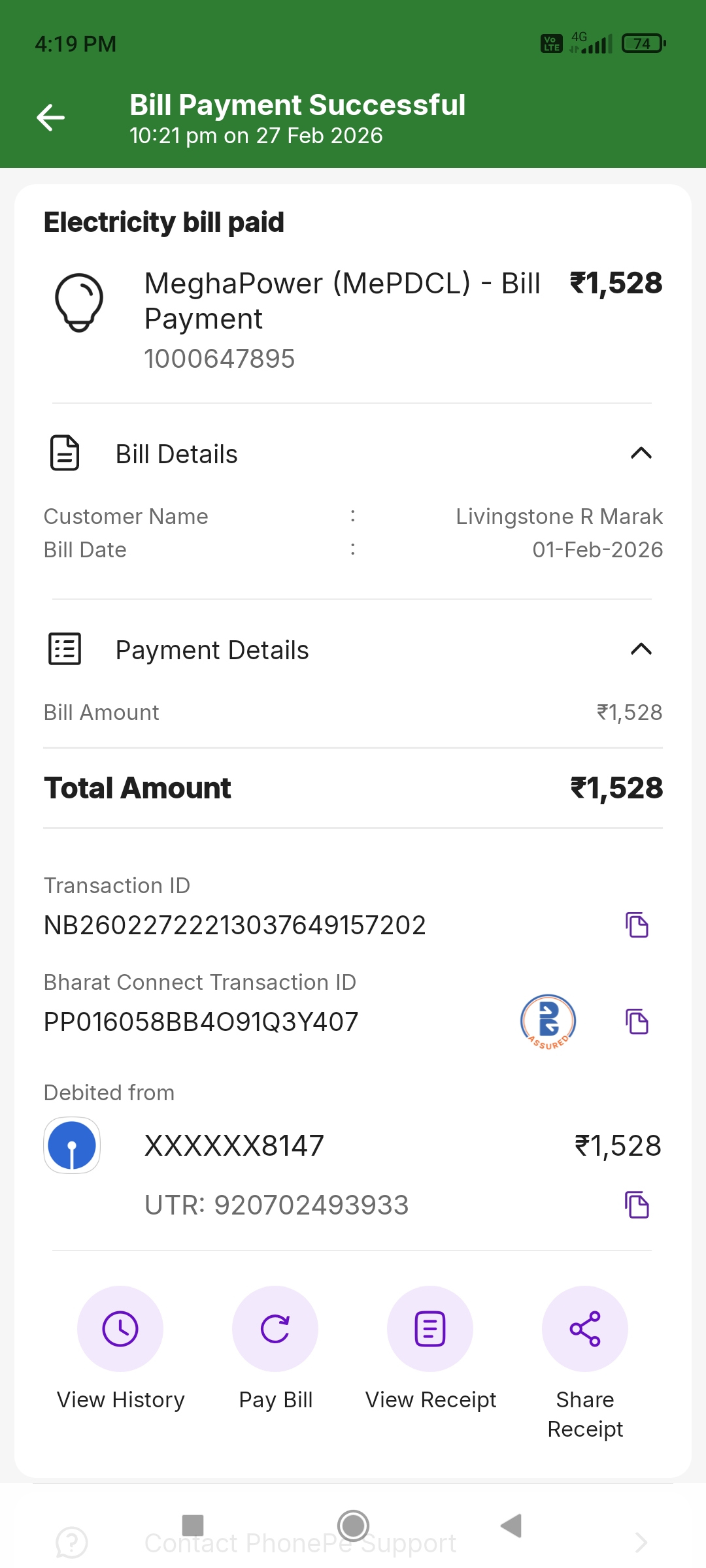Tap the system home button
The width and height of the screenshot is (706, 1568).
[x=354, y=1526]
